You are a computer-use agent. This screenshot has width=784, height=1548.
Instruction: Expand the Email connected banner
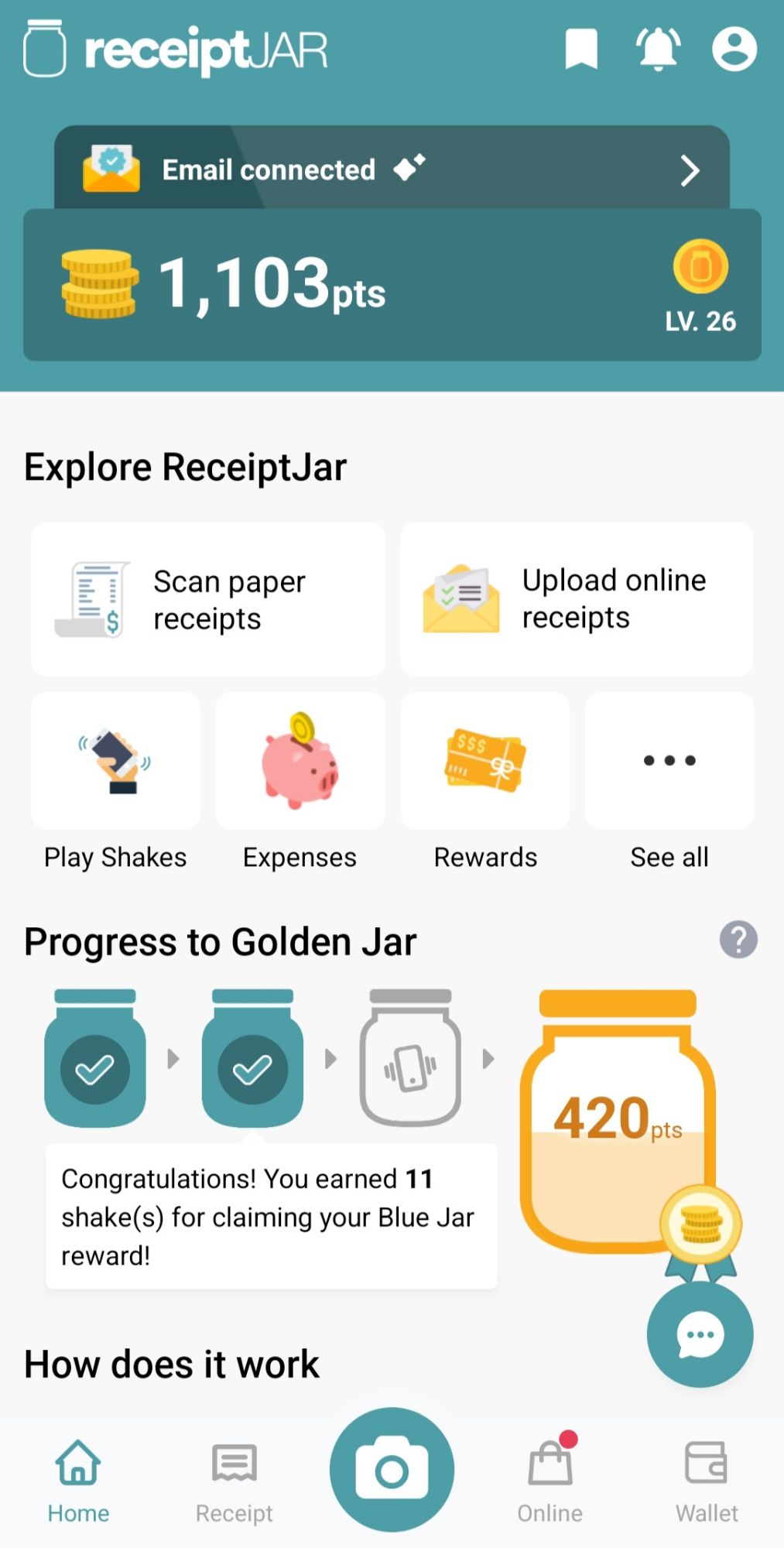[392, 170]
